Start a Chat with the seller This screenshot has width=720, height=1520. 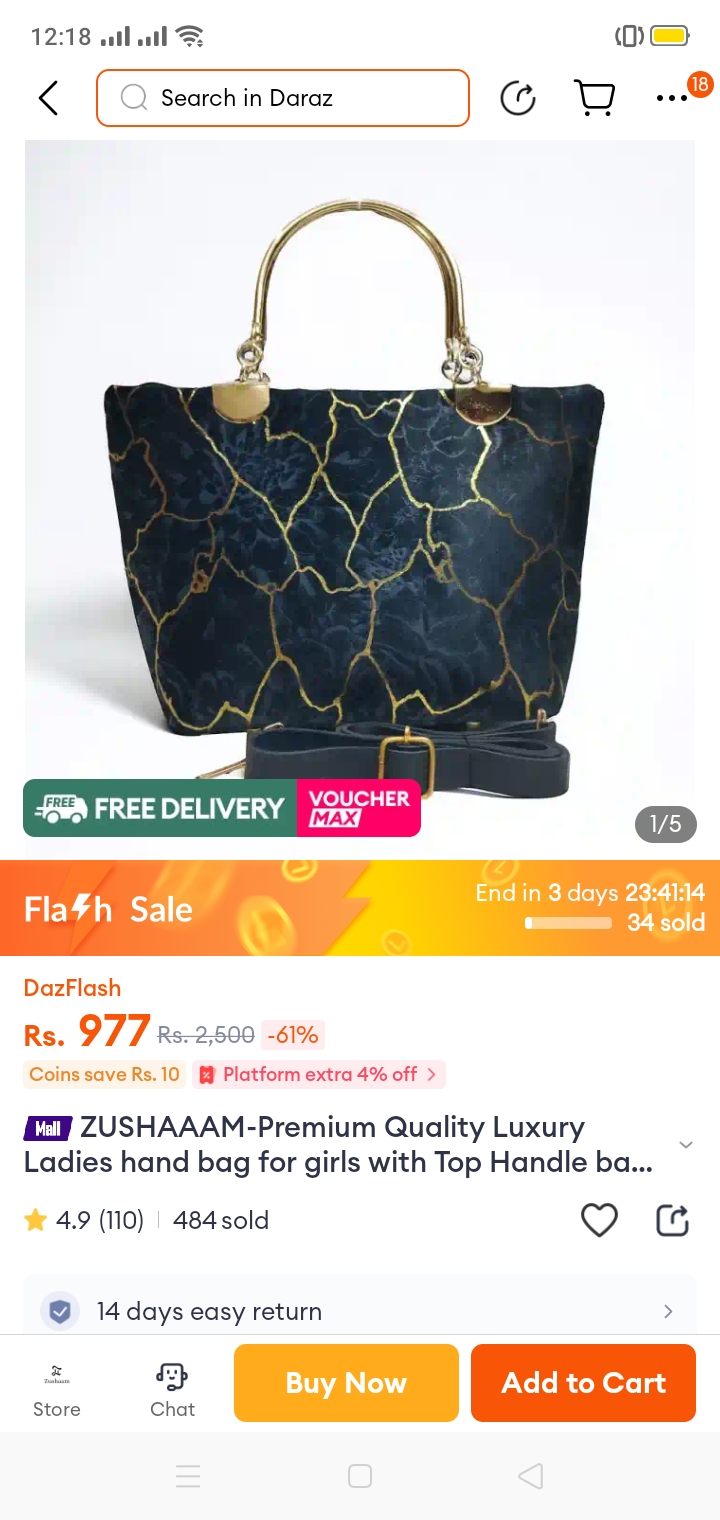pos(172,1384)
